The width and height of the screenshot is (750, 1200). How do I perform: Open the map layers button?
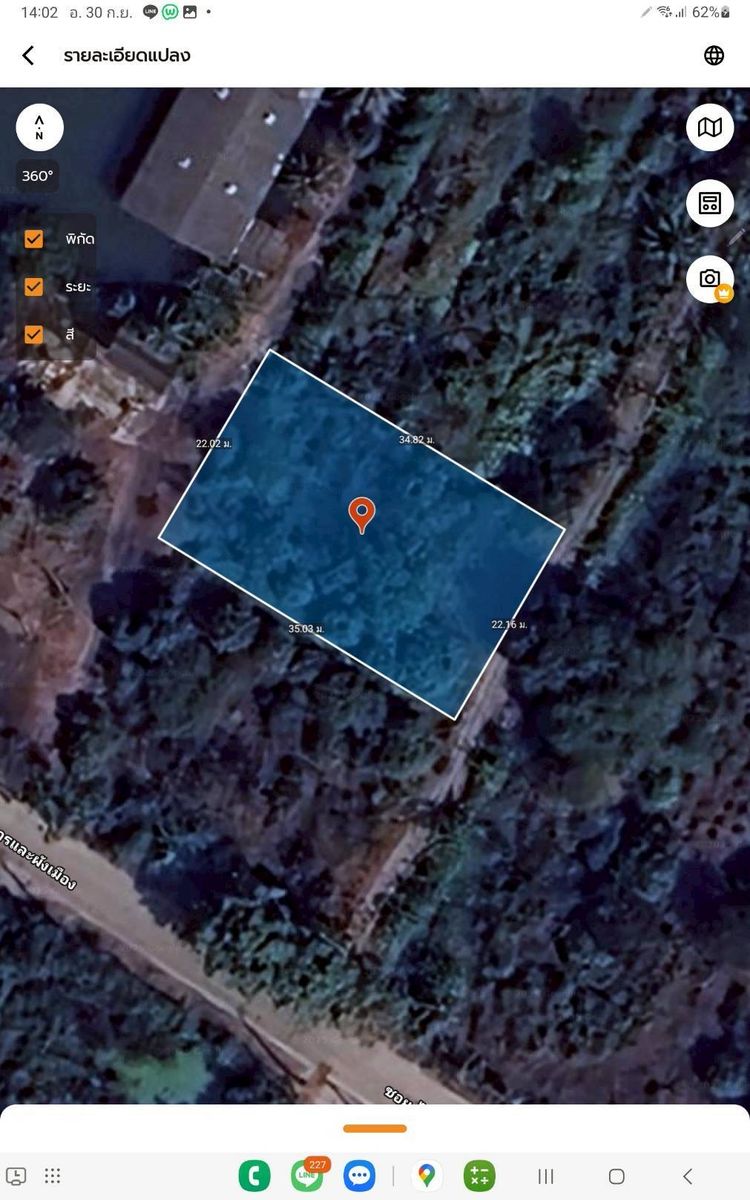point(710,127)
